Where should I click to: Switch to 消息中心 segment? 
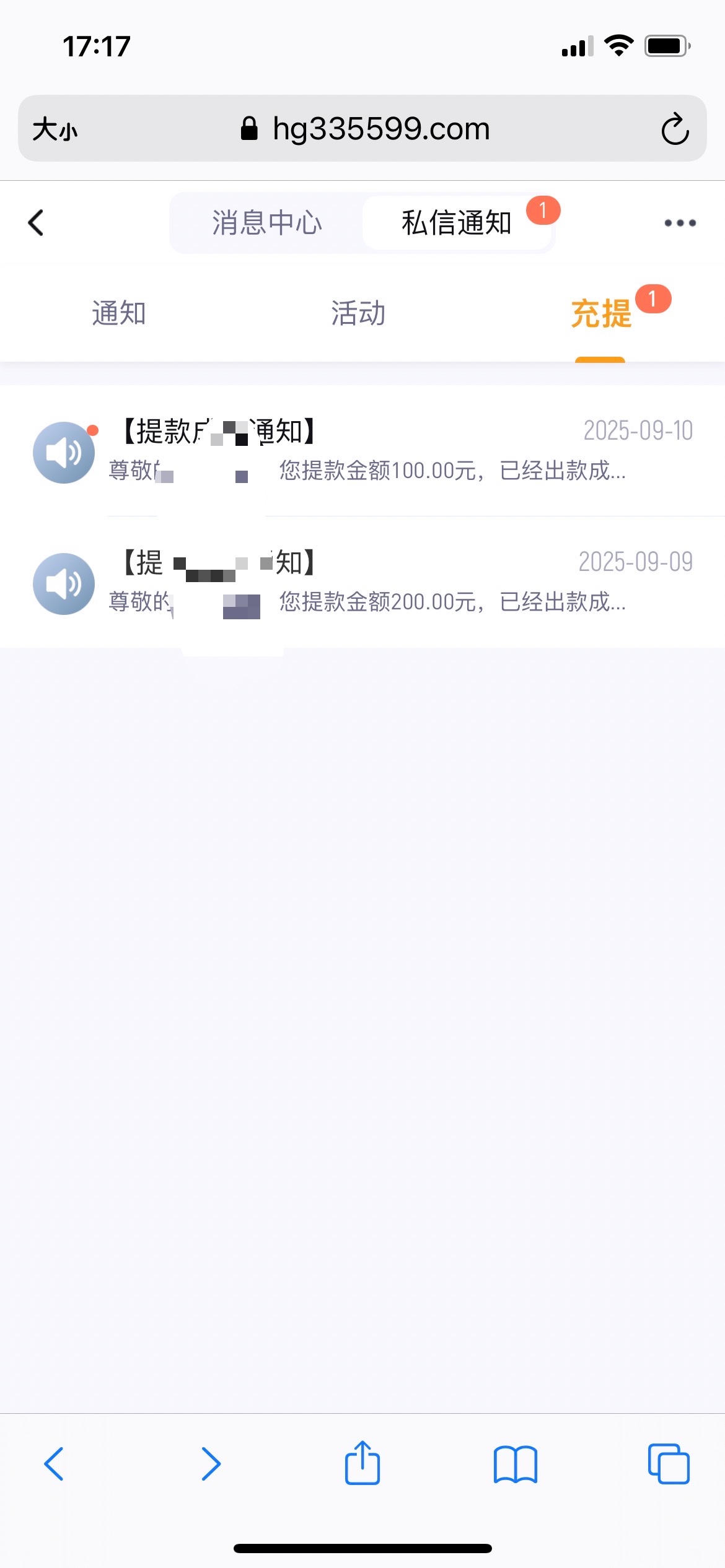267,223
